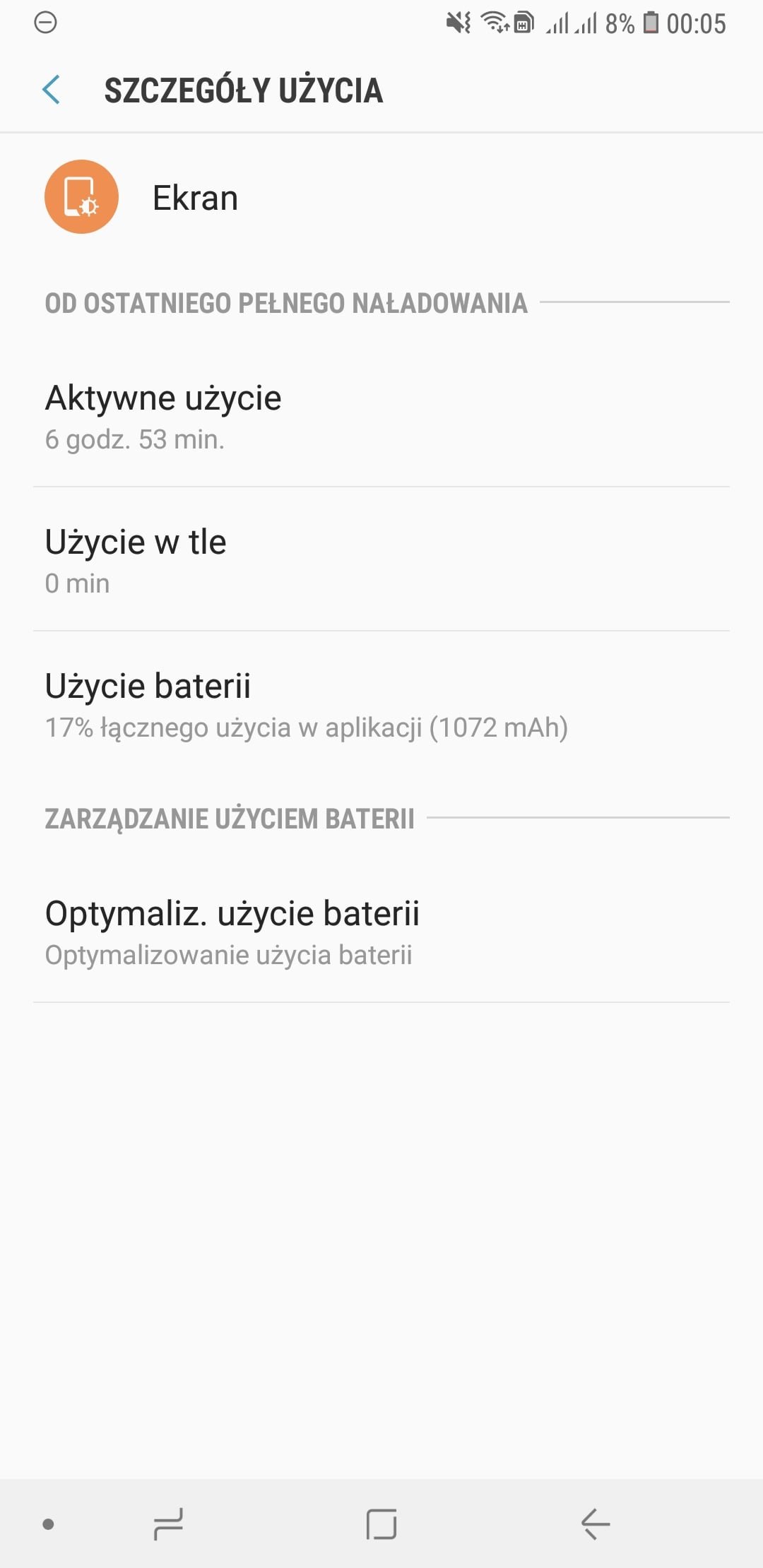Open recent apps from navigation bar
Image resolution: width=763 pixels, height=1568 pixels.
pos(168,1524)
